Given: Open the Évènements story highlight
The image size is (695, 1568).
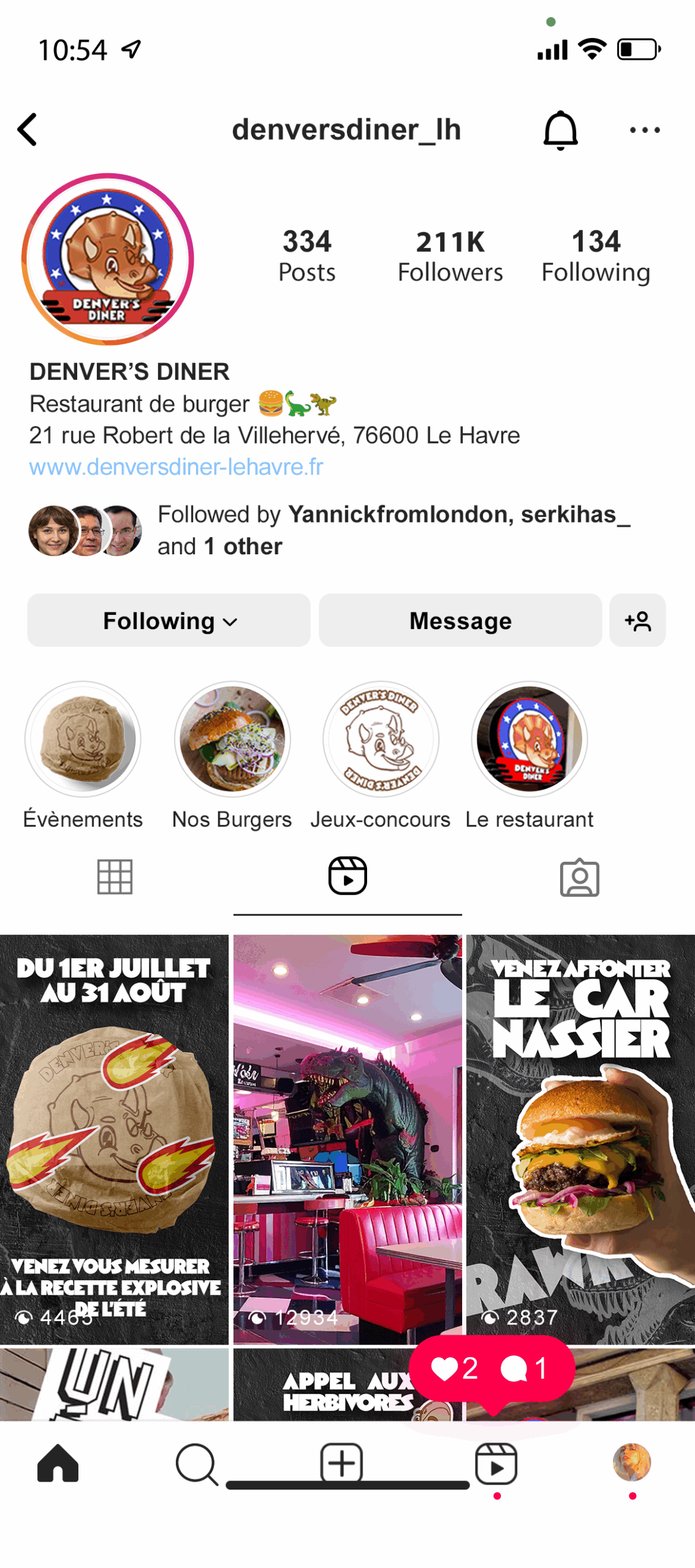Looking at the screenshot, I should (x=83, y=738).
